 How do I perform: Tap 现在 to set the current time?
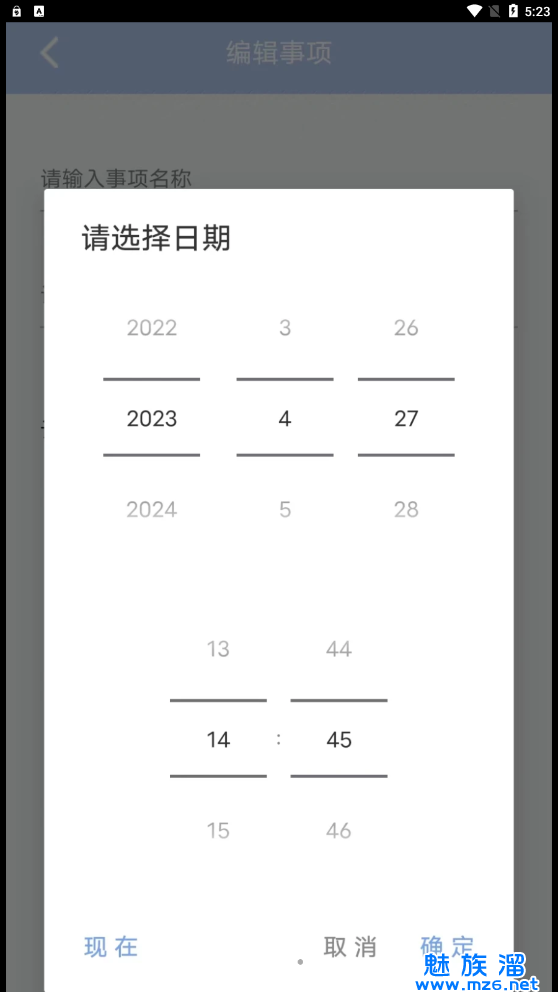111,946
